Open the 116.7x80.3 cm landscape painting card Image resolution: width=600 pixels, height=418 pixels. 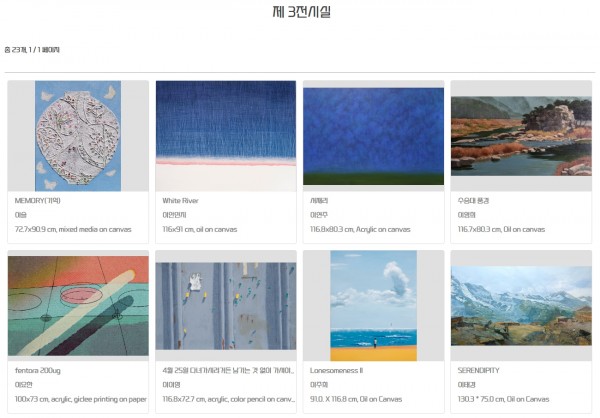tap(521, 136)
